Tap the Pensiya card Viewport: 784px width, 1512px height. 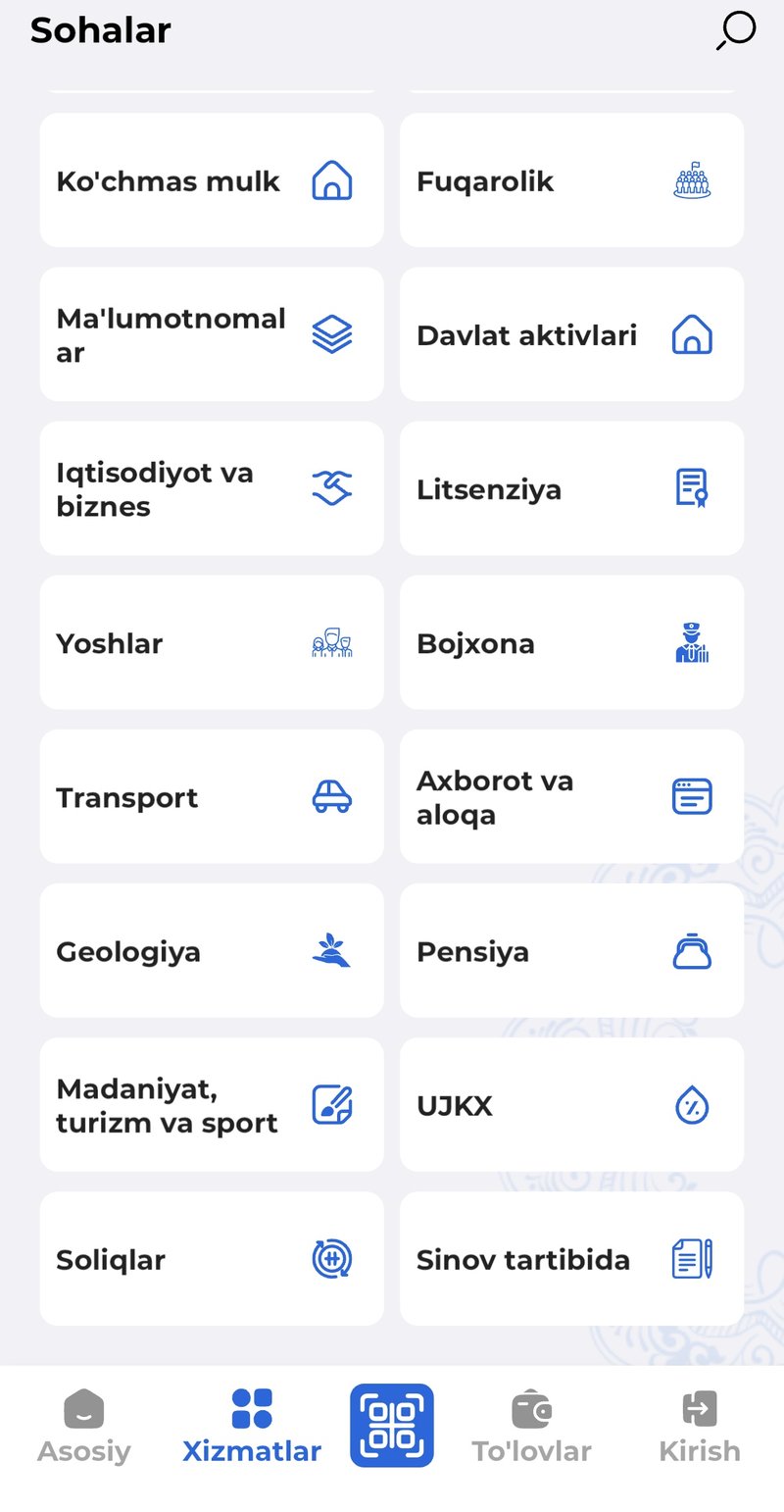571,951
